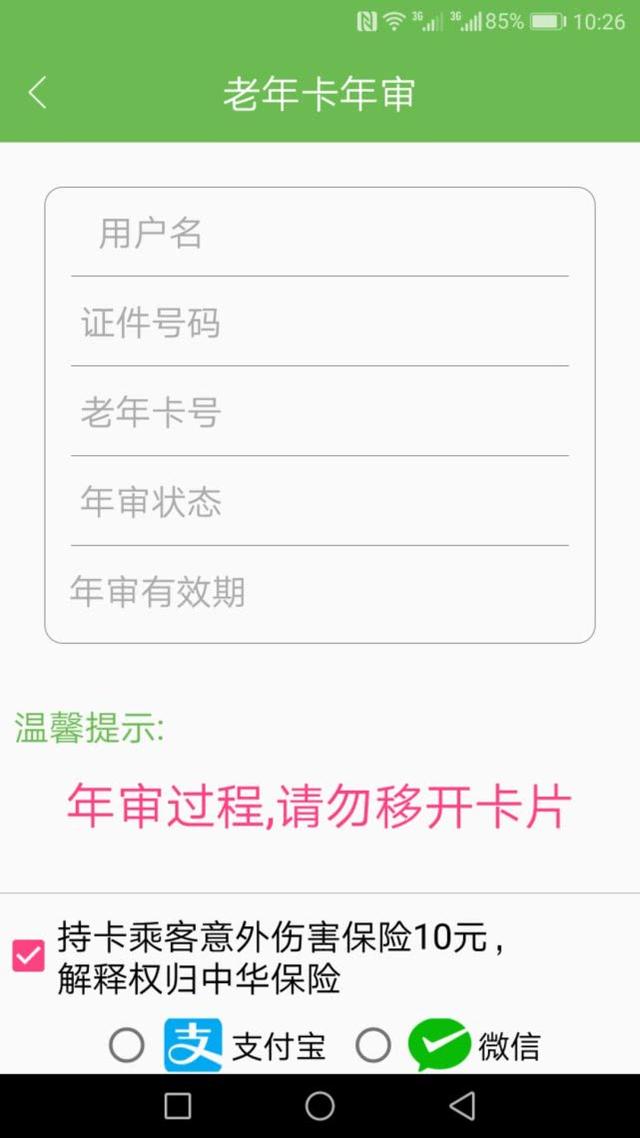Uncheck the passenger accident insurance checkbox
640x1138 pixels.
(28, 955)
